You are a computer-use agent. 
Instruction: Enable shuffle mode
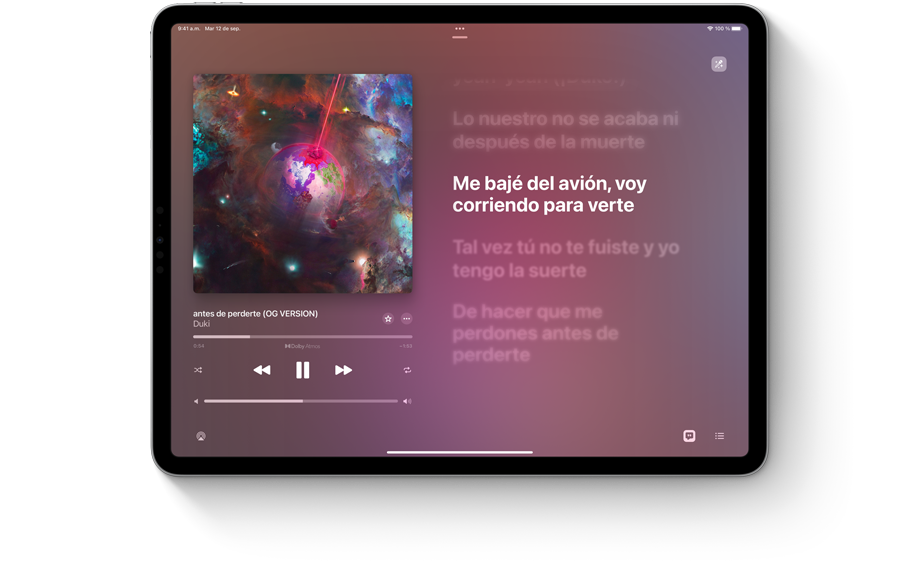click(x=198, y=370)
